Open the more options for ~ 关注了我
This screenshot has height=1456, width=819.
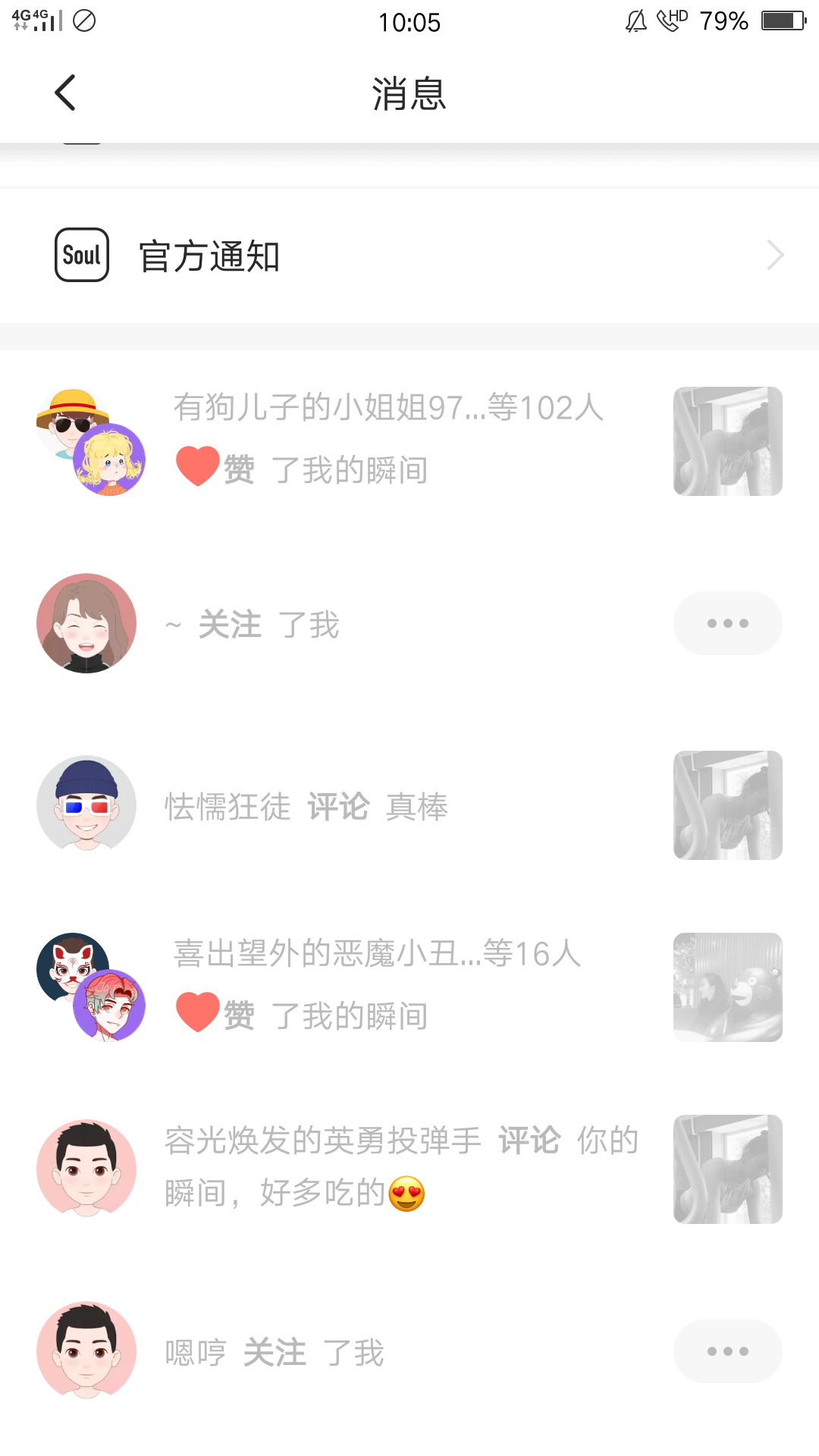coord(727,623)
